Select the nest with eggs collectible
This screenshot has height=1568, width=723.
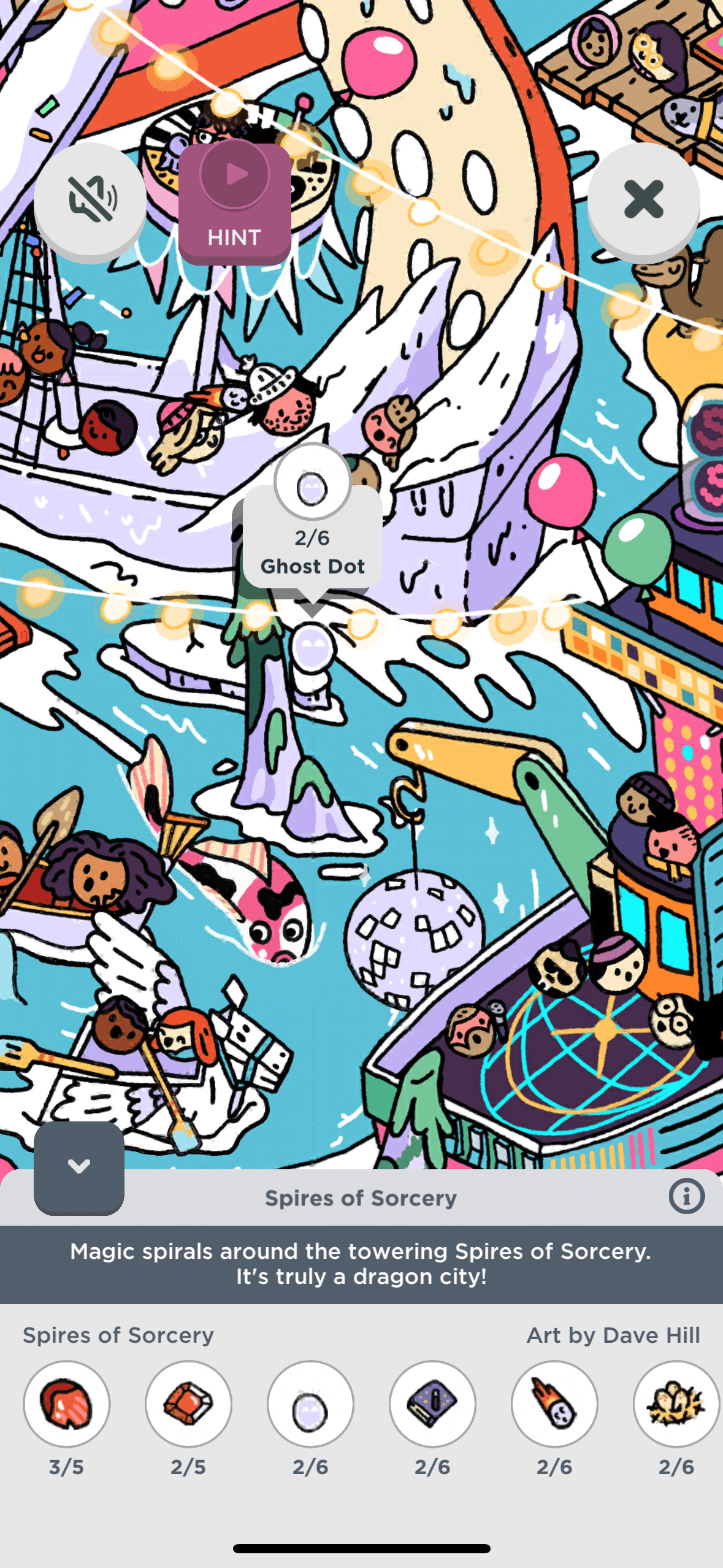point(676,1403)
